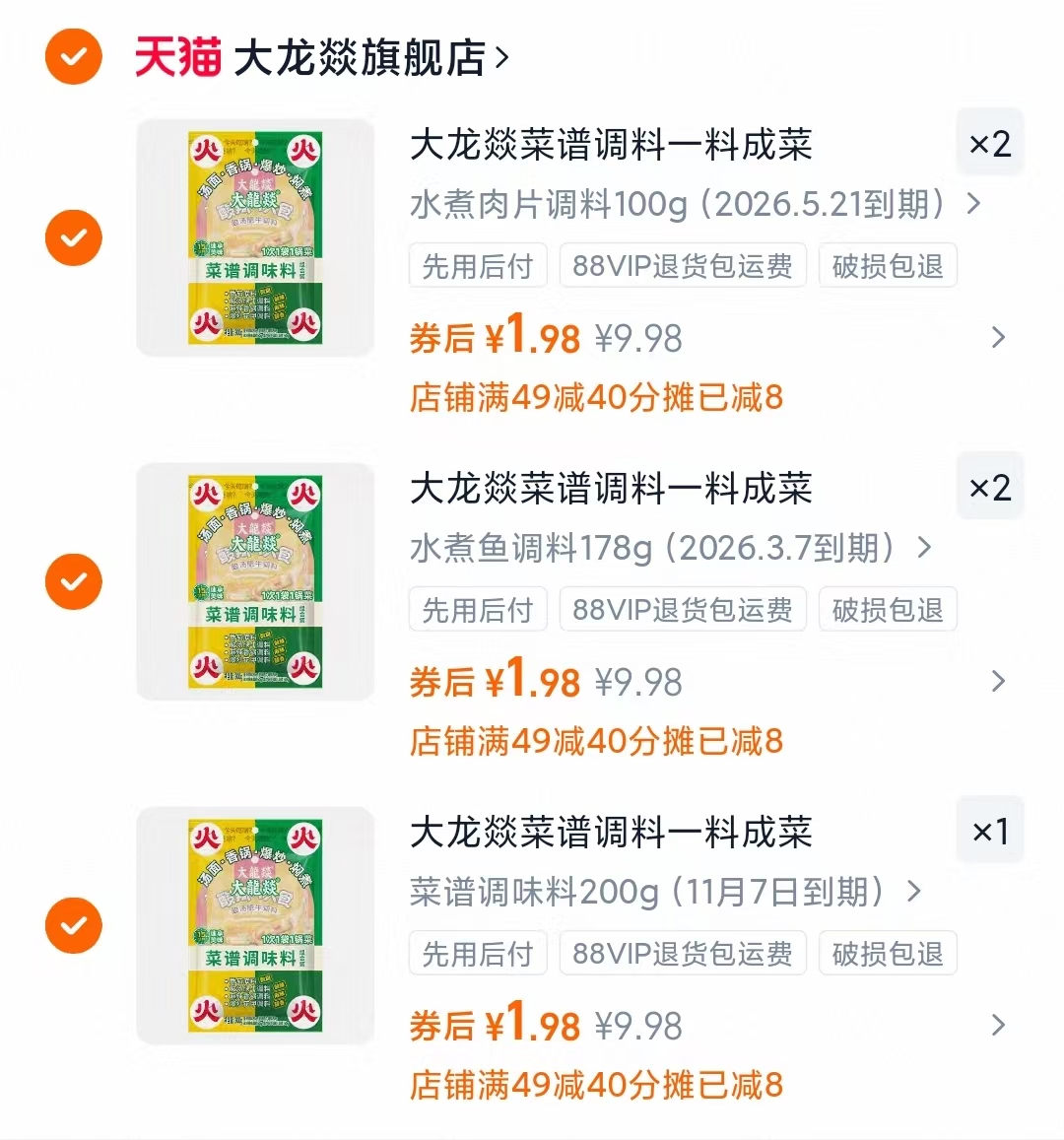Click the 先用后付 tag on first item

[x=478, y=264]
